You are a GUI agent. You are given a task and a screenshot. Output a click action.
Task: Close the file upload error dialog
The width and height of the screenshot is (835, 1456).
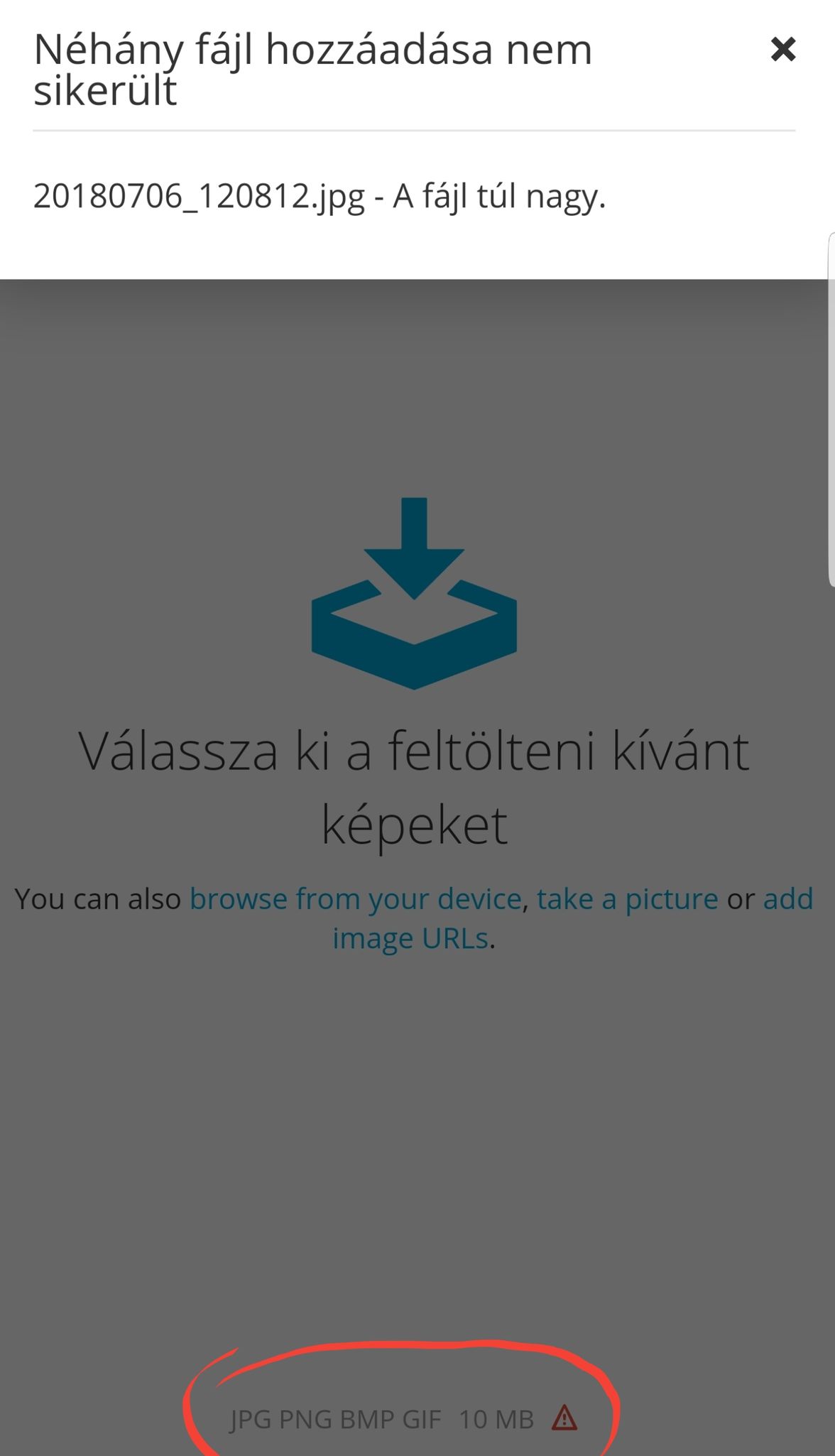(782, 50)
